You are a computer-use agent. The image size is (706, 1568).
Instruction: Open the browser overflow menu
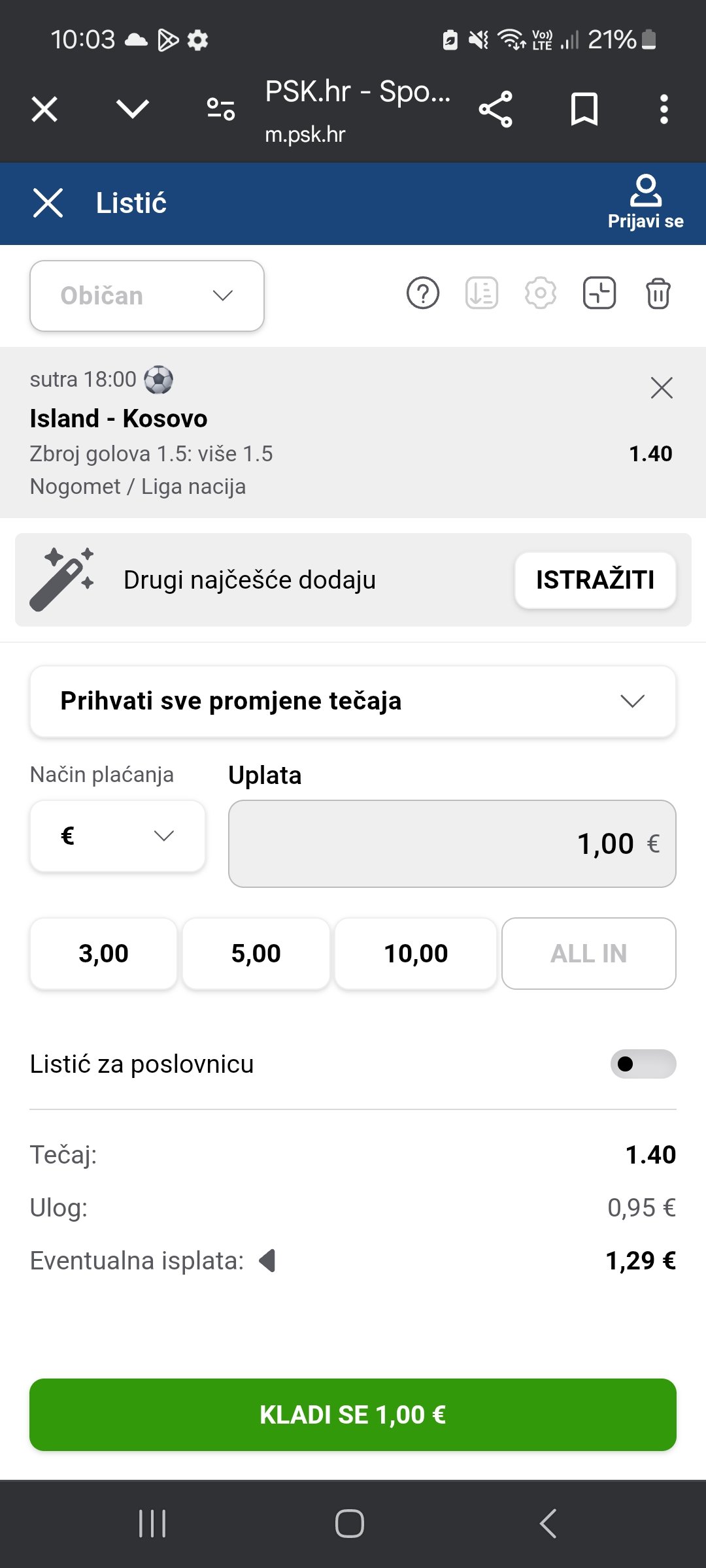tap(664, 109)
